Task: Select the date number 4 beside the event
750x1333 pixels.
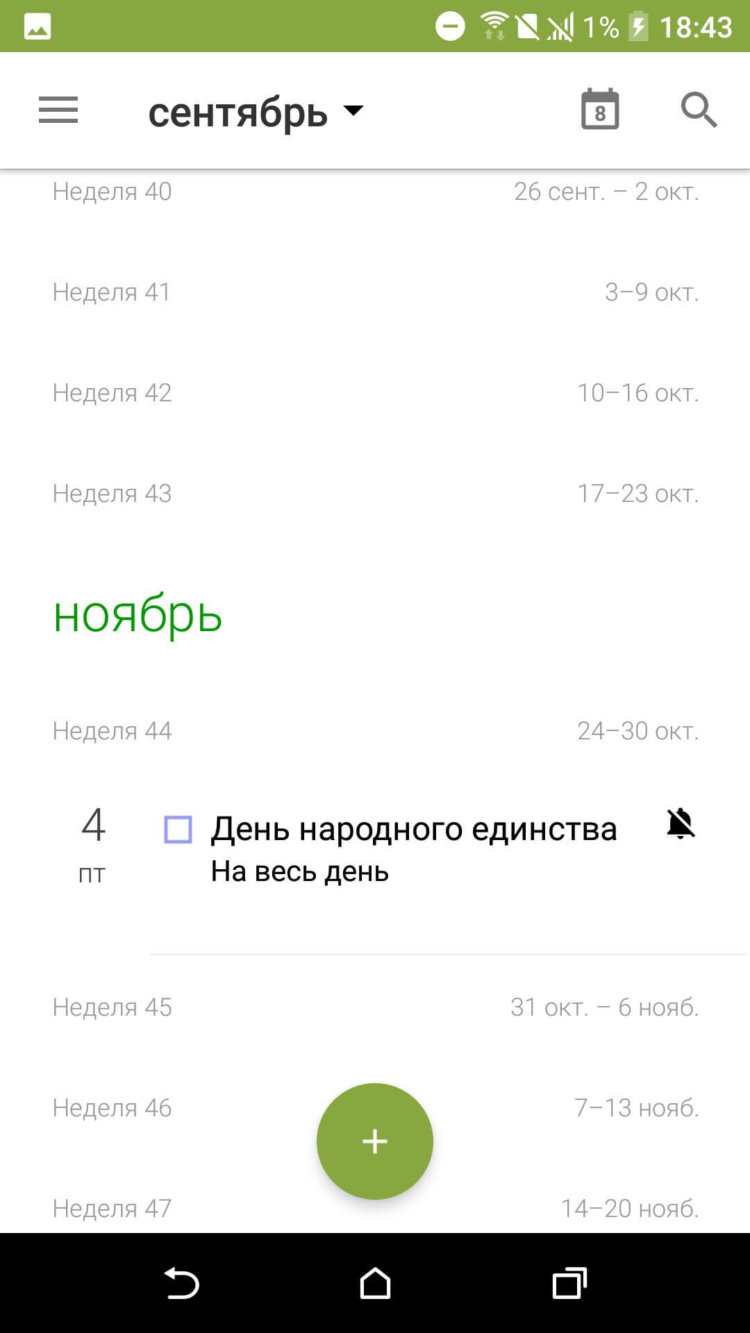Action: pos(92,826)
